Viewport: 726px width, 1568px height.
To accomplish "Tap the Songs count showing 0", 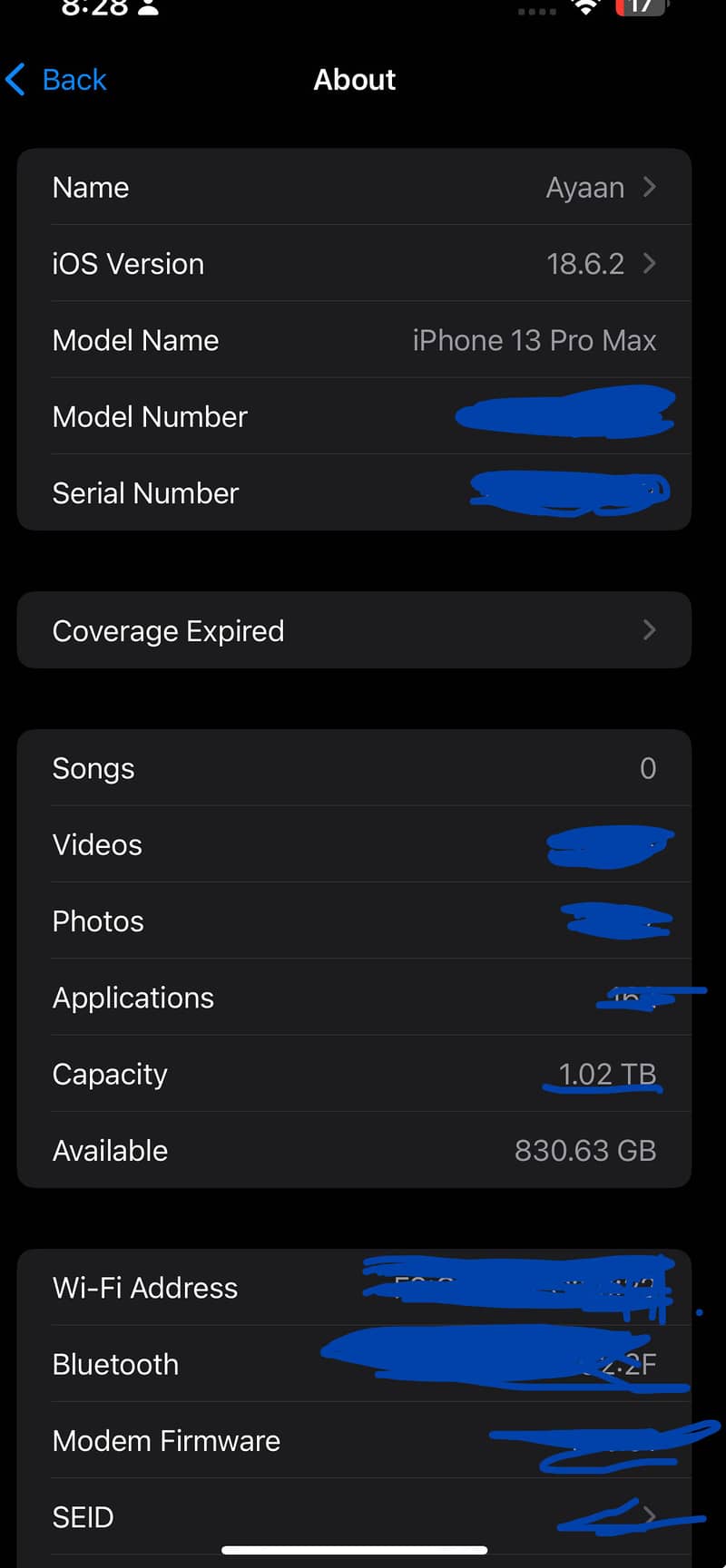I will coord(648,768).
